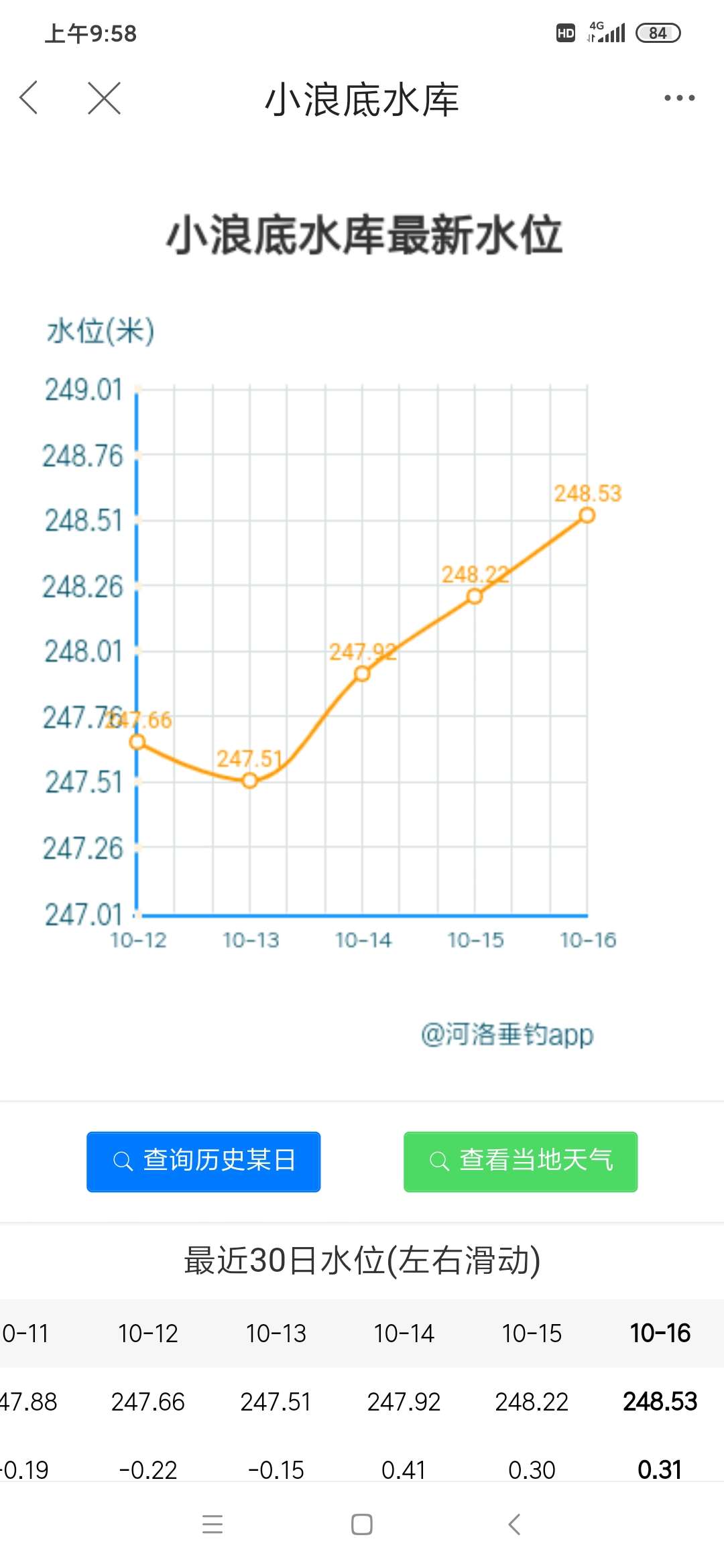Screen dimensions: 724x1568
Task: Open system recent apps menu
Action: click(x=213, y=1524)
